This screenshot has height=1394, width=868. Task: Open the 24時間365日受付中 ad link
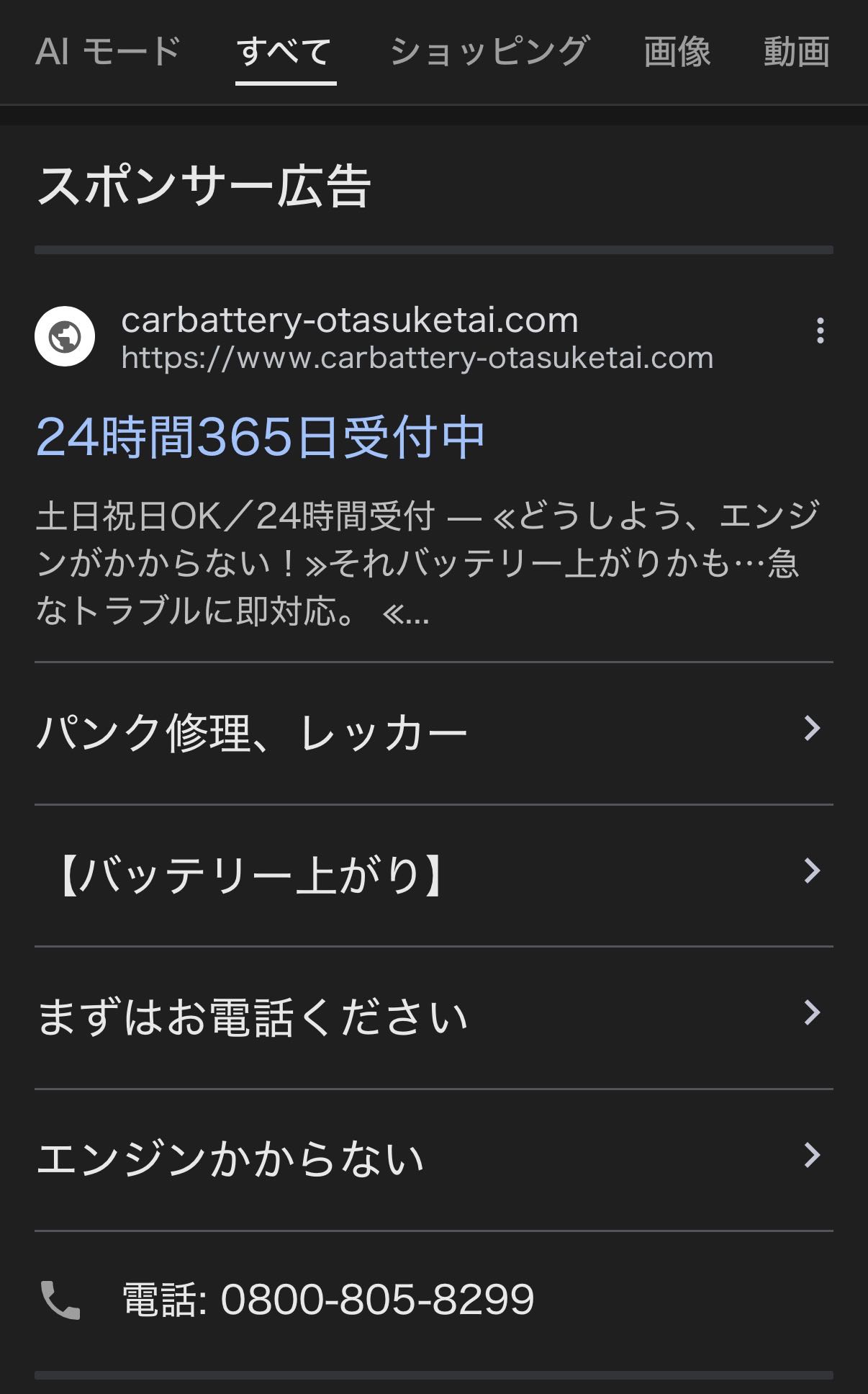pos(261,437)
